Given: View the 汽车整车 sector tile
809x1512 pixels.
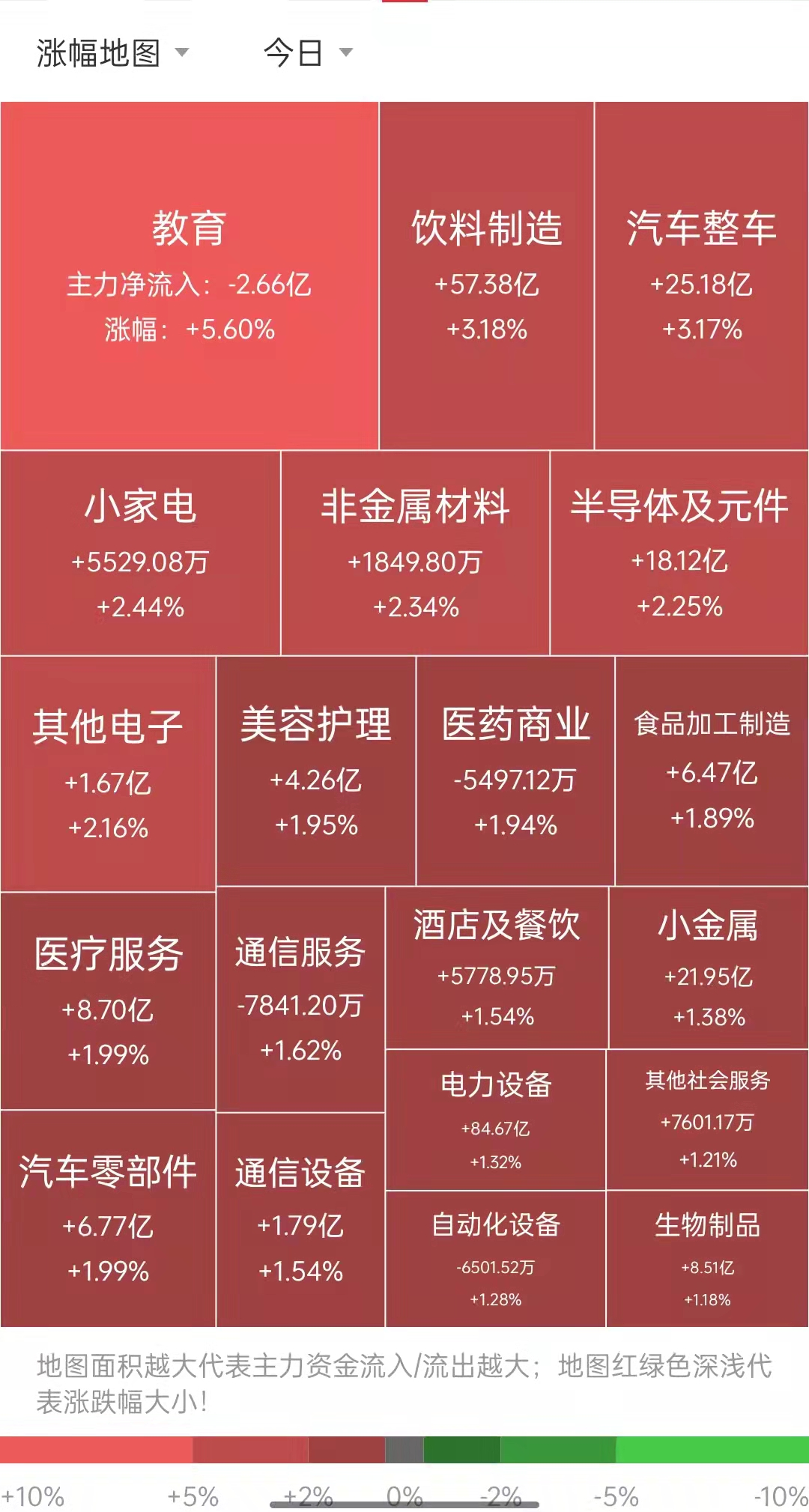Looking at the screenshot, I should [x=701, y=276].
